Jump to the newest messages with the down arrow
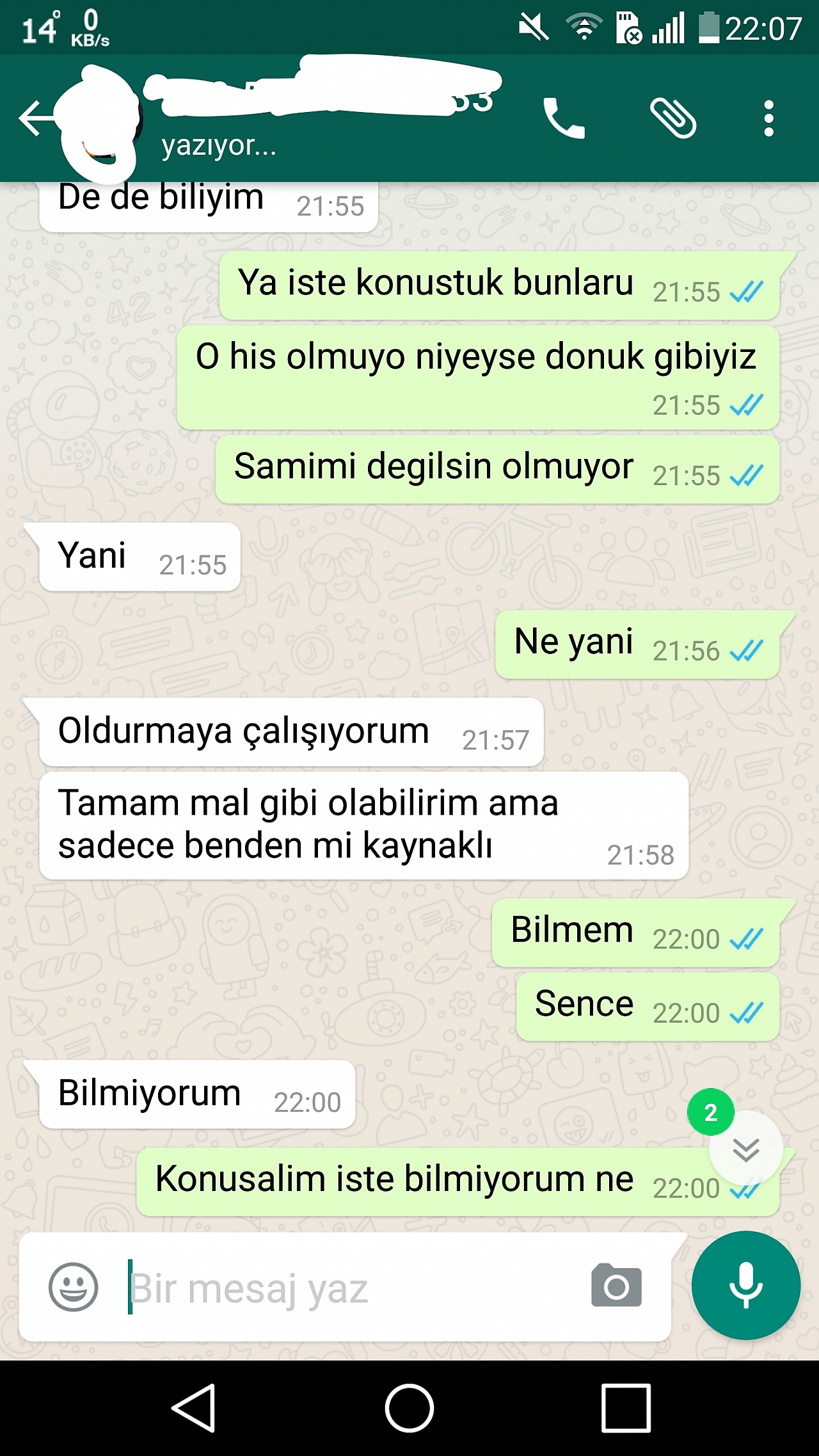Image resolution: width=819 pixels, height=1456 pixels. coord(745,1149)
